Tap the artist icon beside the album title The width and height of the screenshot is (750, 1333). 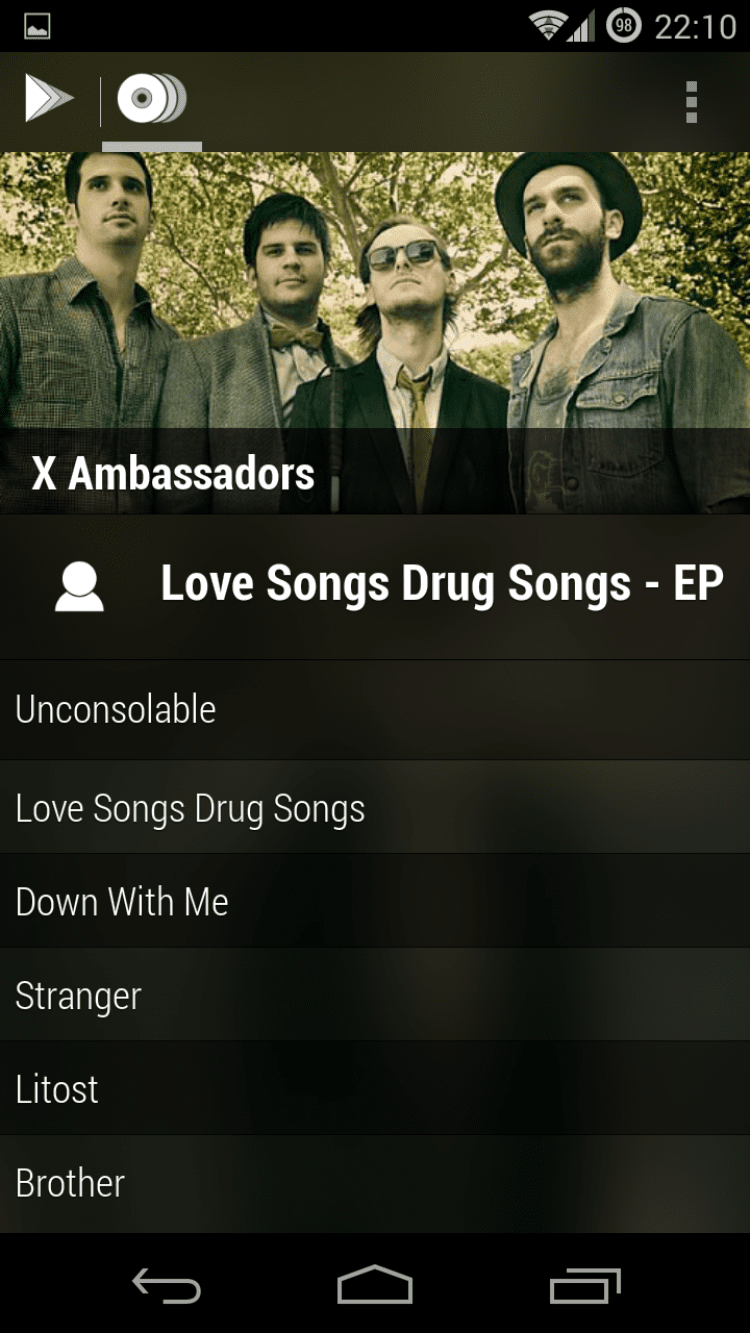tap(79, 586)
